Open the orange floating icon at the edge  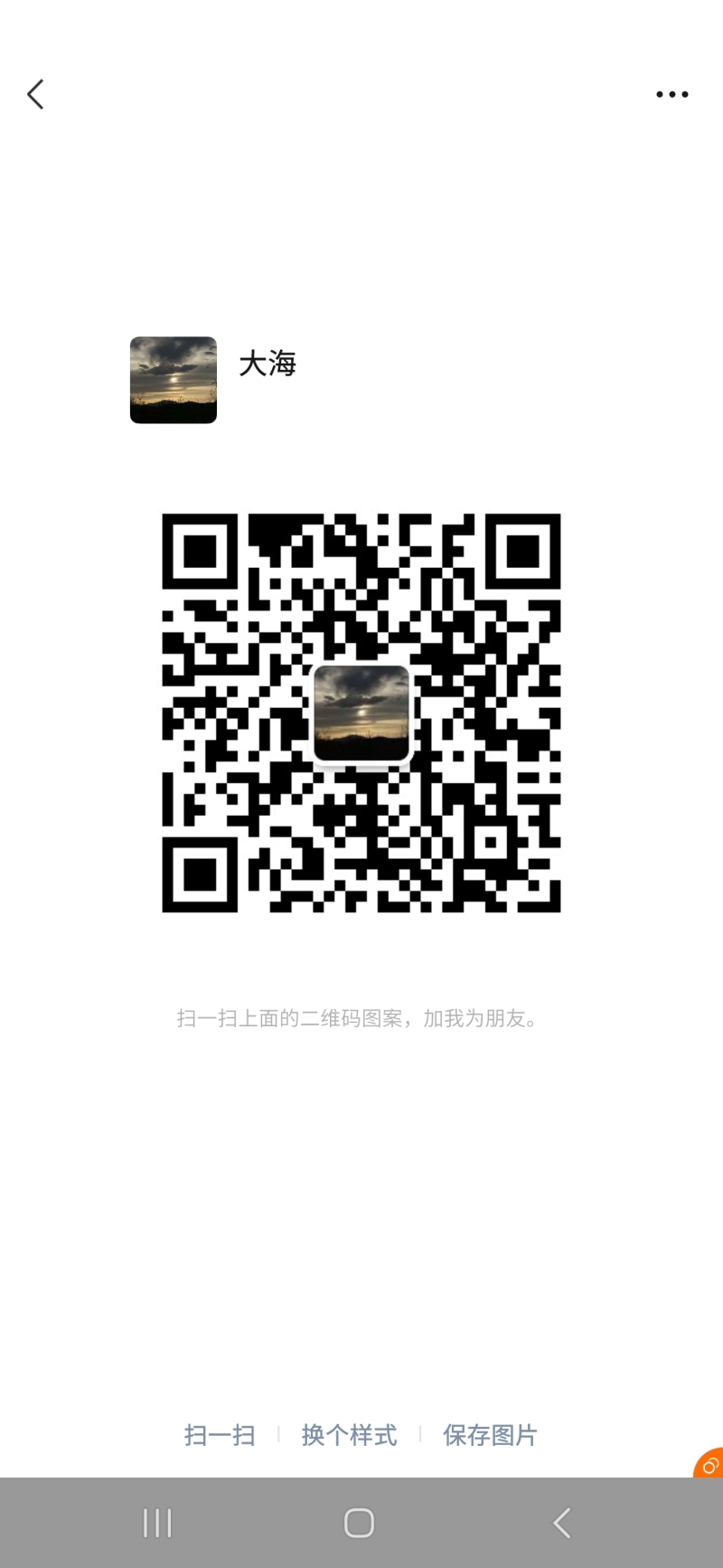(709, 1464)
